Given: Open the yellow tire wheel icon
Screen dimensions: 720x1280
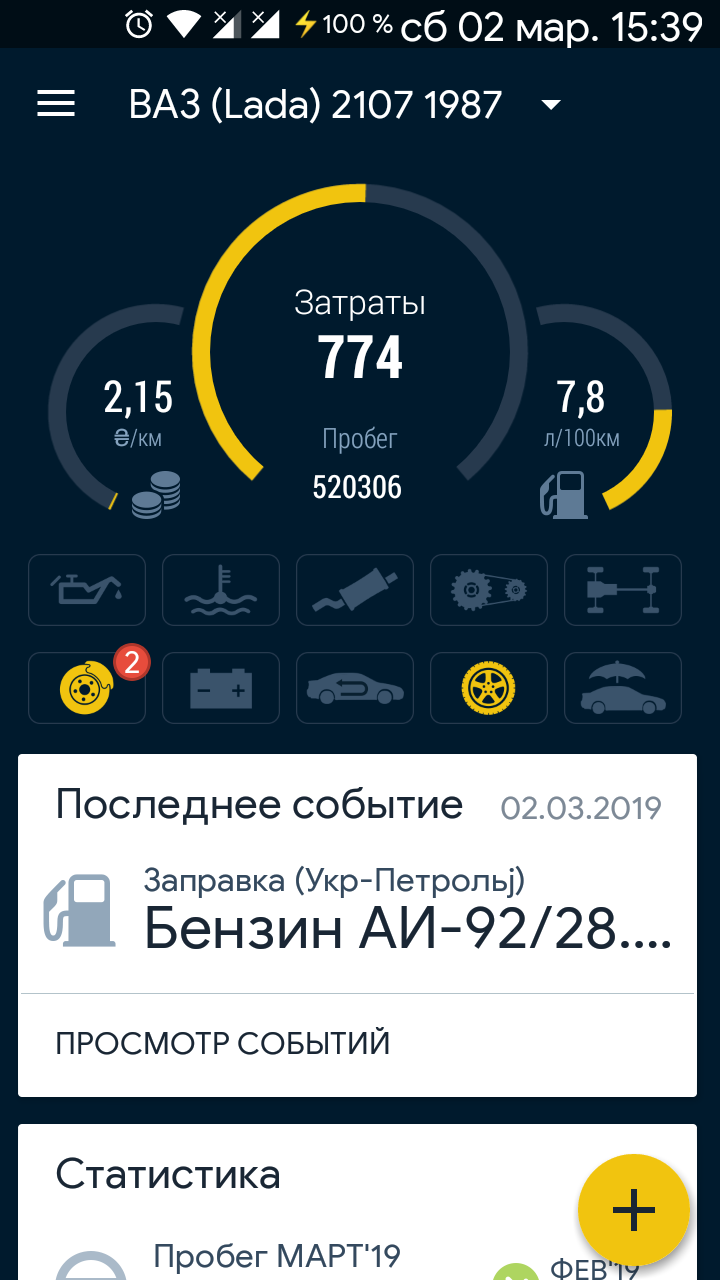Looking at the screenshot, I should 489,687.
